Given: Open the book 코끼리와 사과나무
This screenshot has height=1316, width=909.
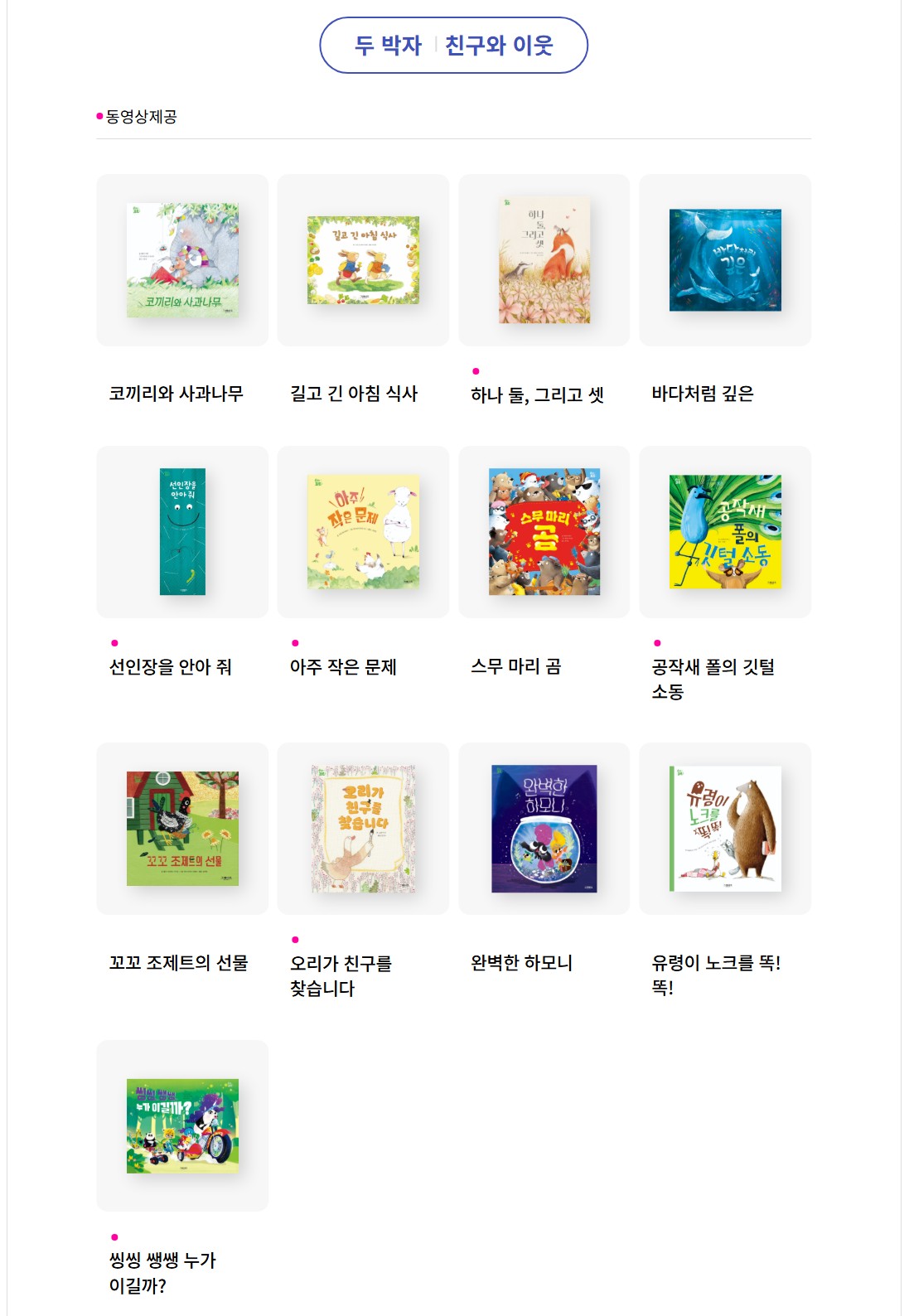Looking at the screenshot, I should tap(182, 259).
